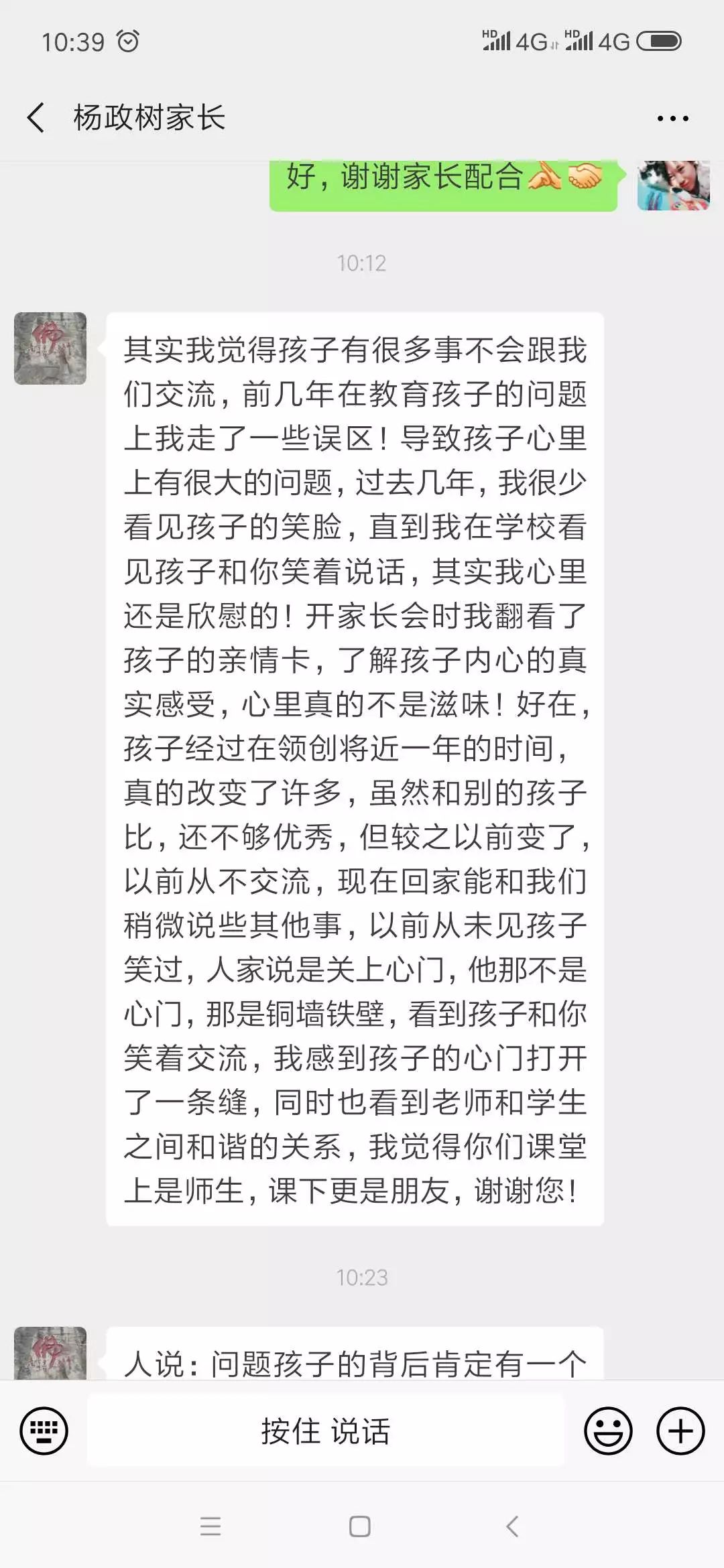724x1568 pixels.
Task: Open the parent's avatar beside the long message
Action: click(x=50, y=348)
